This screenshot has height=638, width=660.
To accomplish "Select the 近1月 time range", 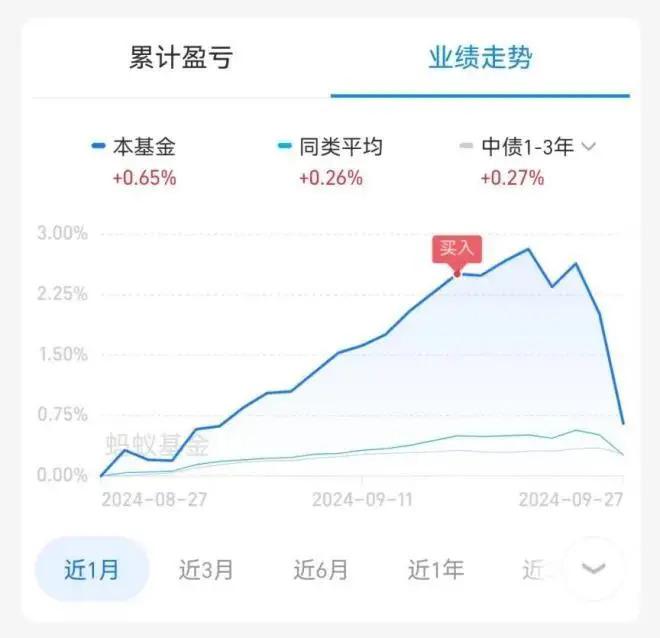I will [92, 570].
